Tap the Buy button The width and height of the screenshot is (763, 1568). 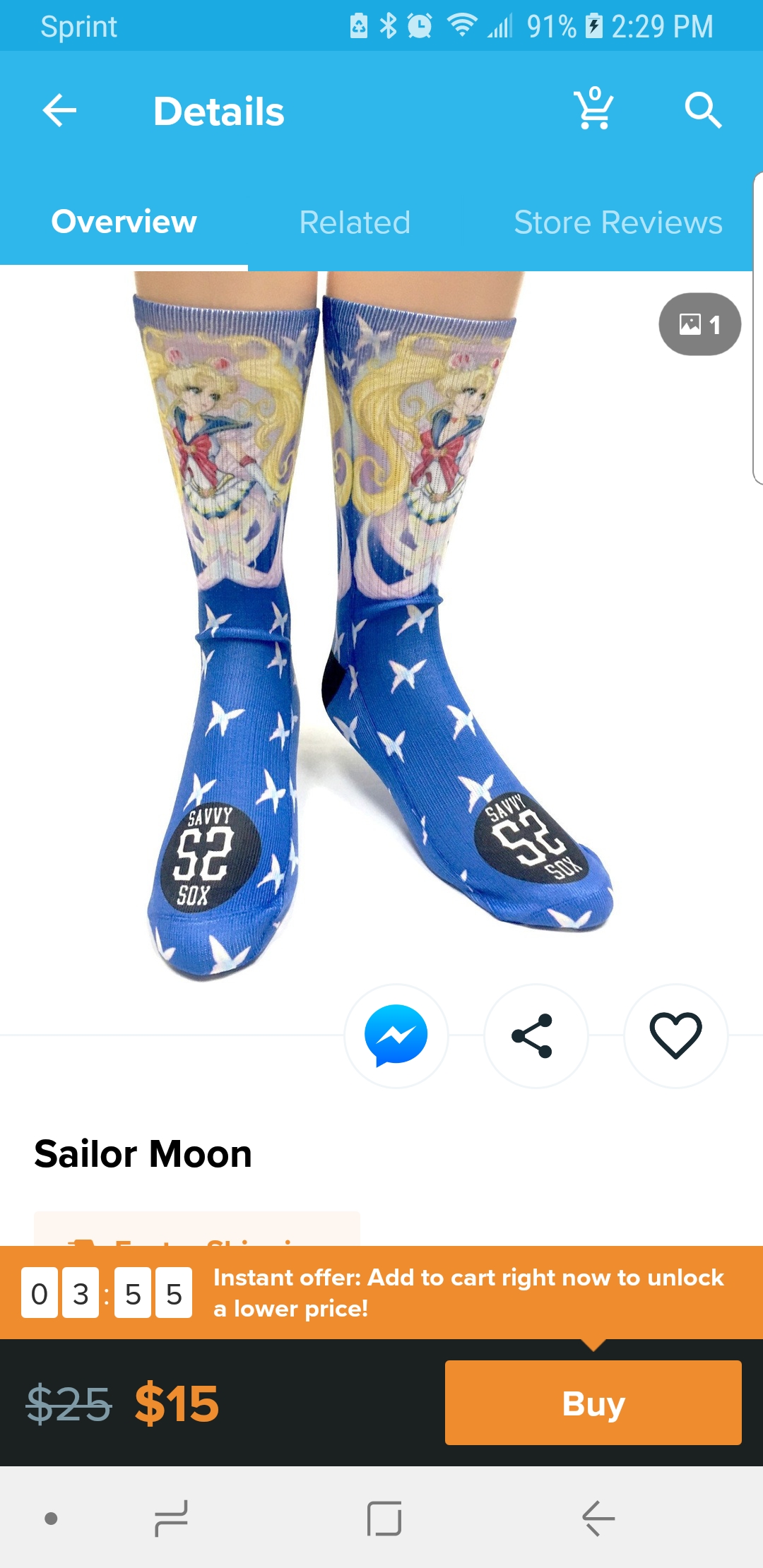coord(593,1403)
